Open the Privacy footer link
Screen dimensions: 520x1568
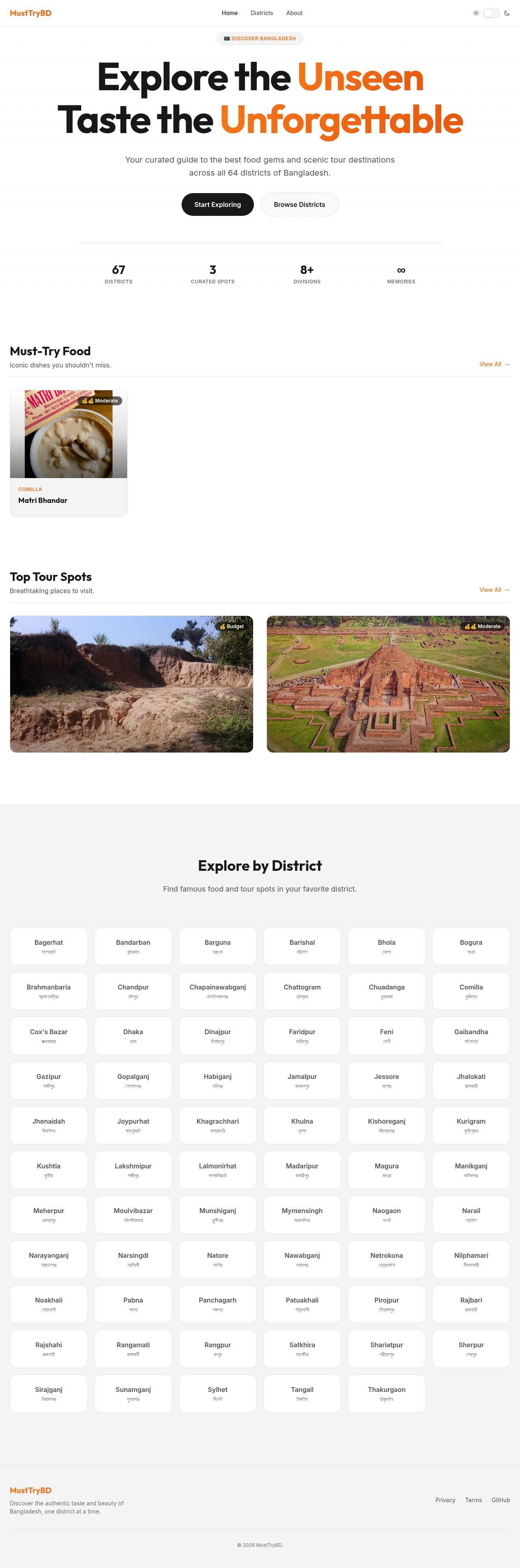(x=444, y=1500)
